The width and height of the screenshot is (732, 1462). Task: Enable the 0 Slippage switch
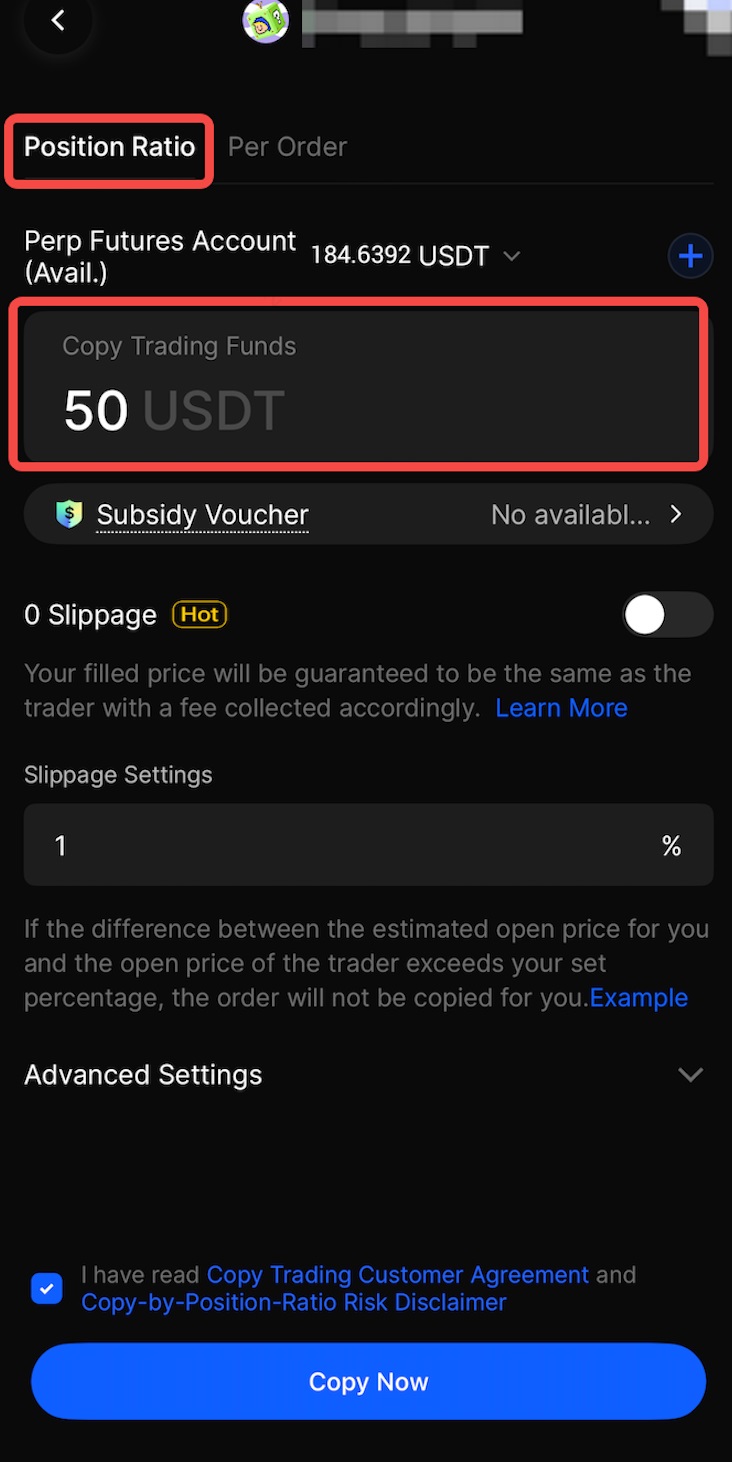click(667, 615)
